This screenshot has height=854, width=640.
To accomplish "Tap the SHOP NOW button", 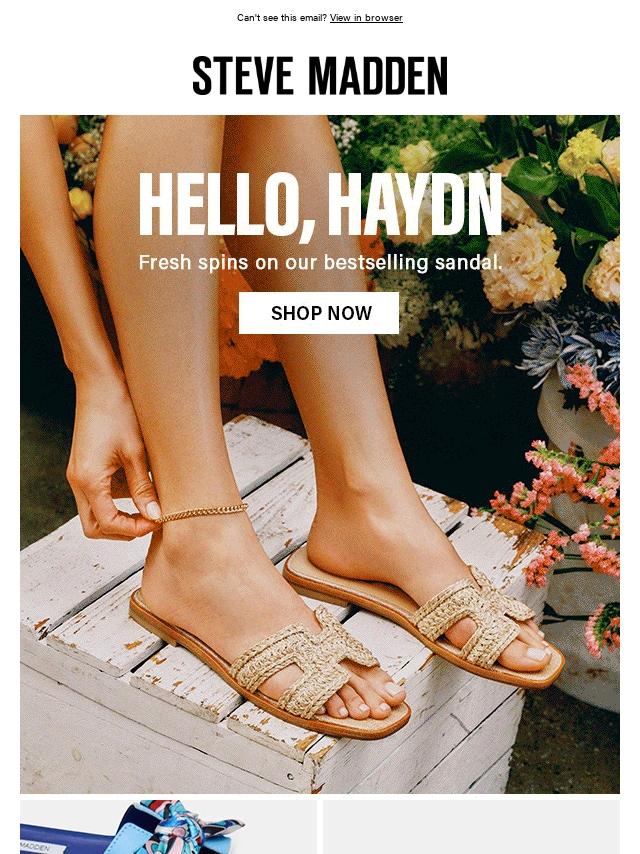I will 319,313.
